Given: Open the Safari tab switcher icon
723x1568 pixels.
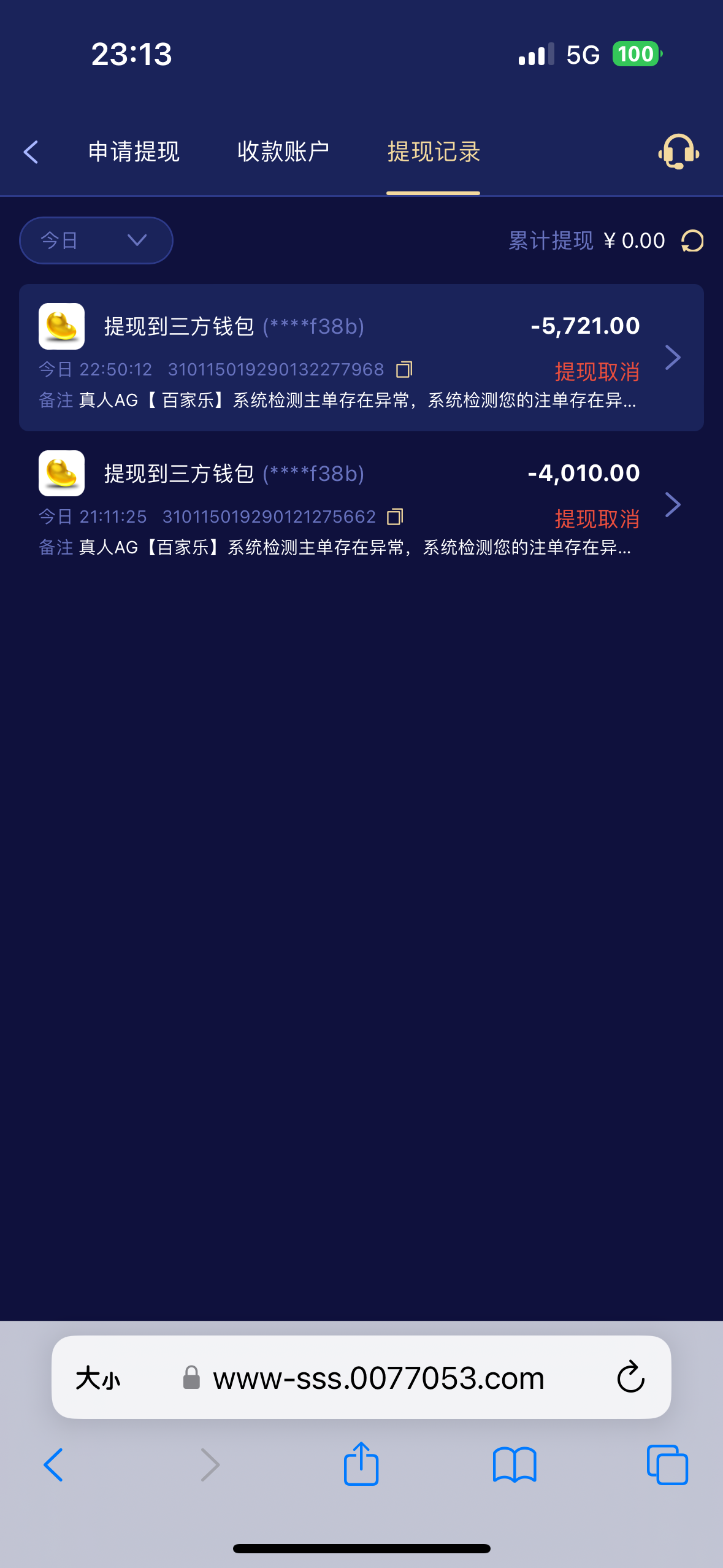Looking at the screenshot, I should click(x=668, y=1465).
